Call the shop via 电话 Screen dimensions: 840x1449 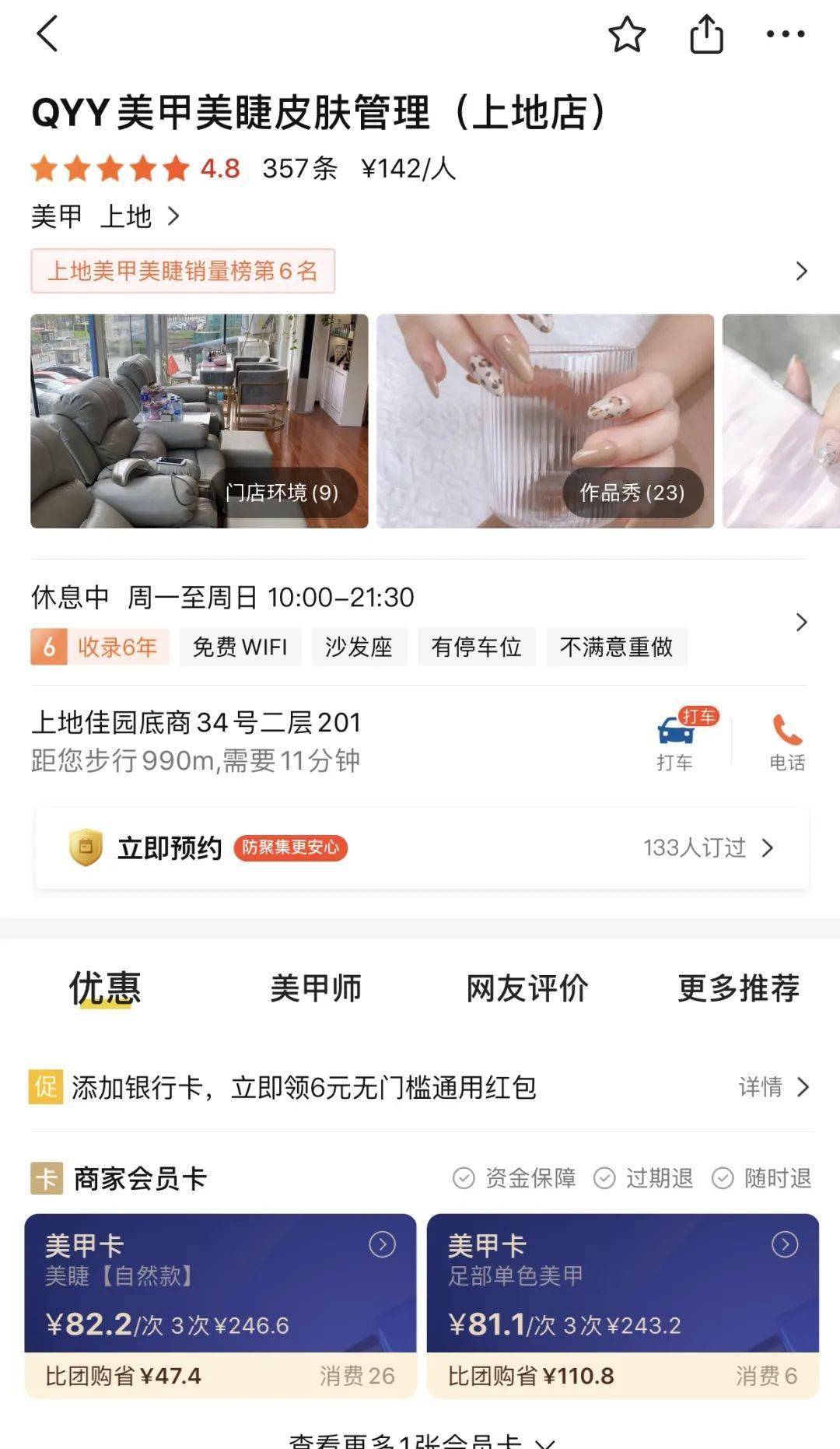(x=787, y=743)
